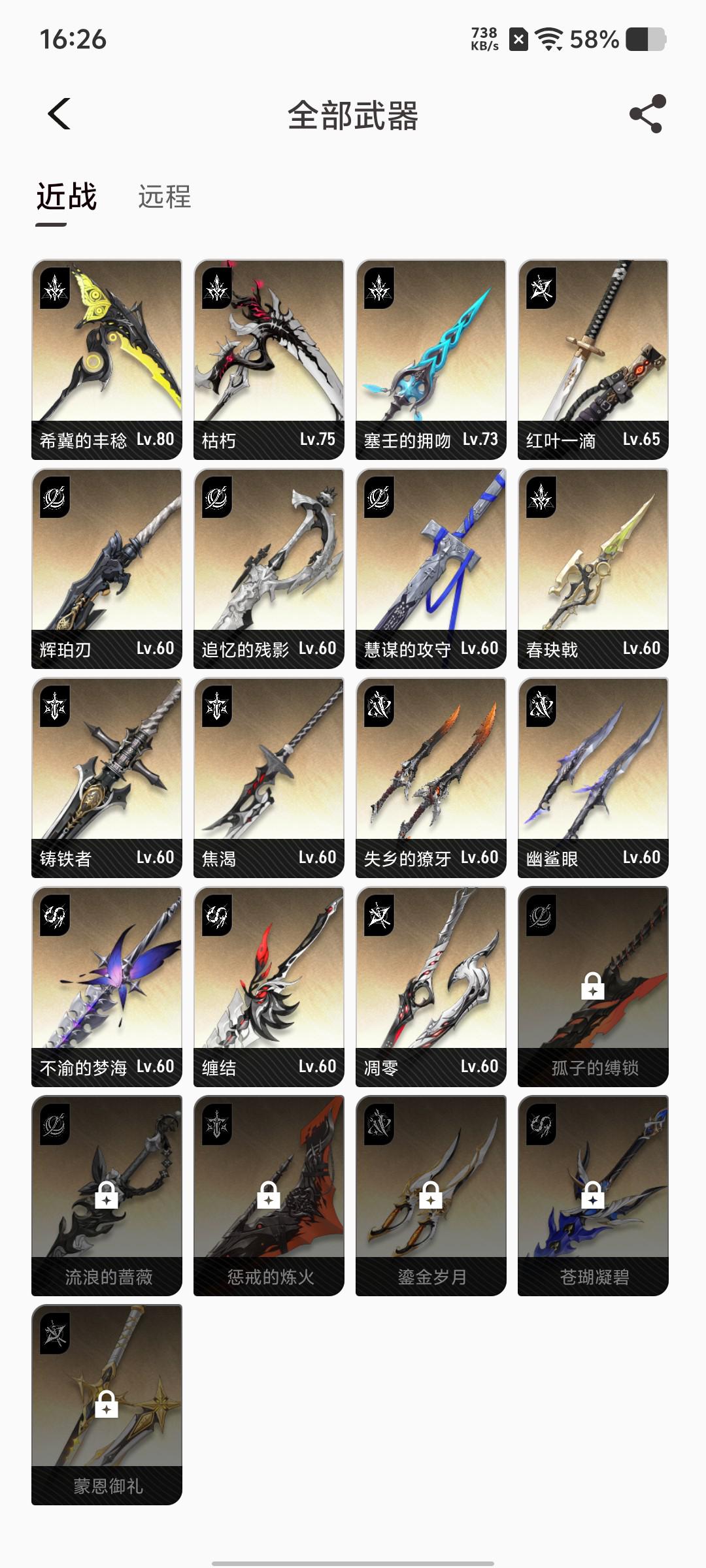706x1568 pixels.
Task: Open the 红叶一滴 Lv.65 katana card
Action: (x=593, y=359)
